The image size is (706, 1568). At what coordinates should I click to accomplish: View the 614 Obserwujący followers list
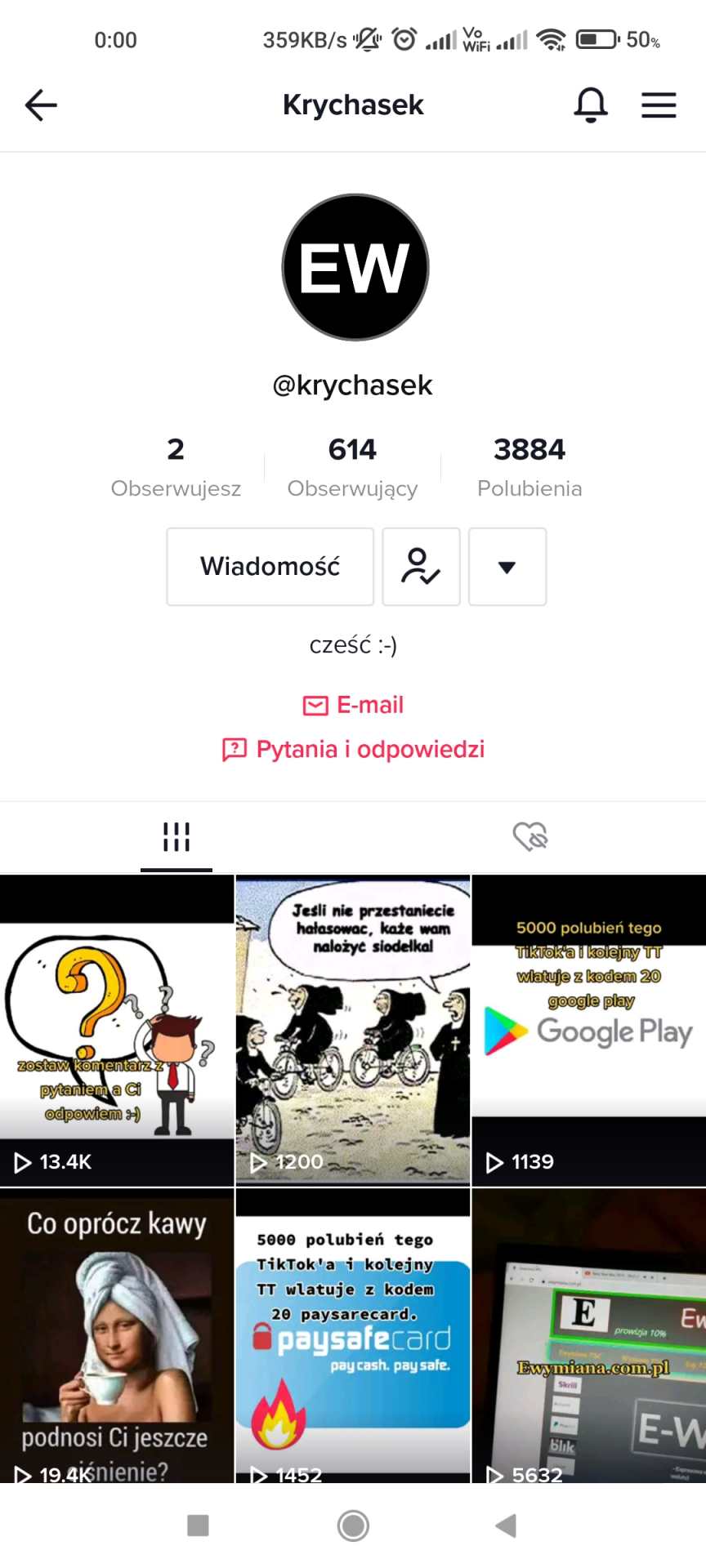click(353, 466)
